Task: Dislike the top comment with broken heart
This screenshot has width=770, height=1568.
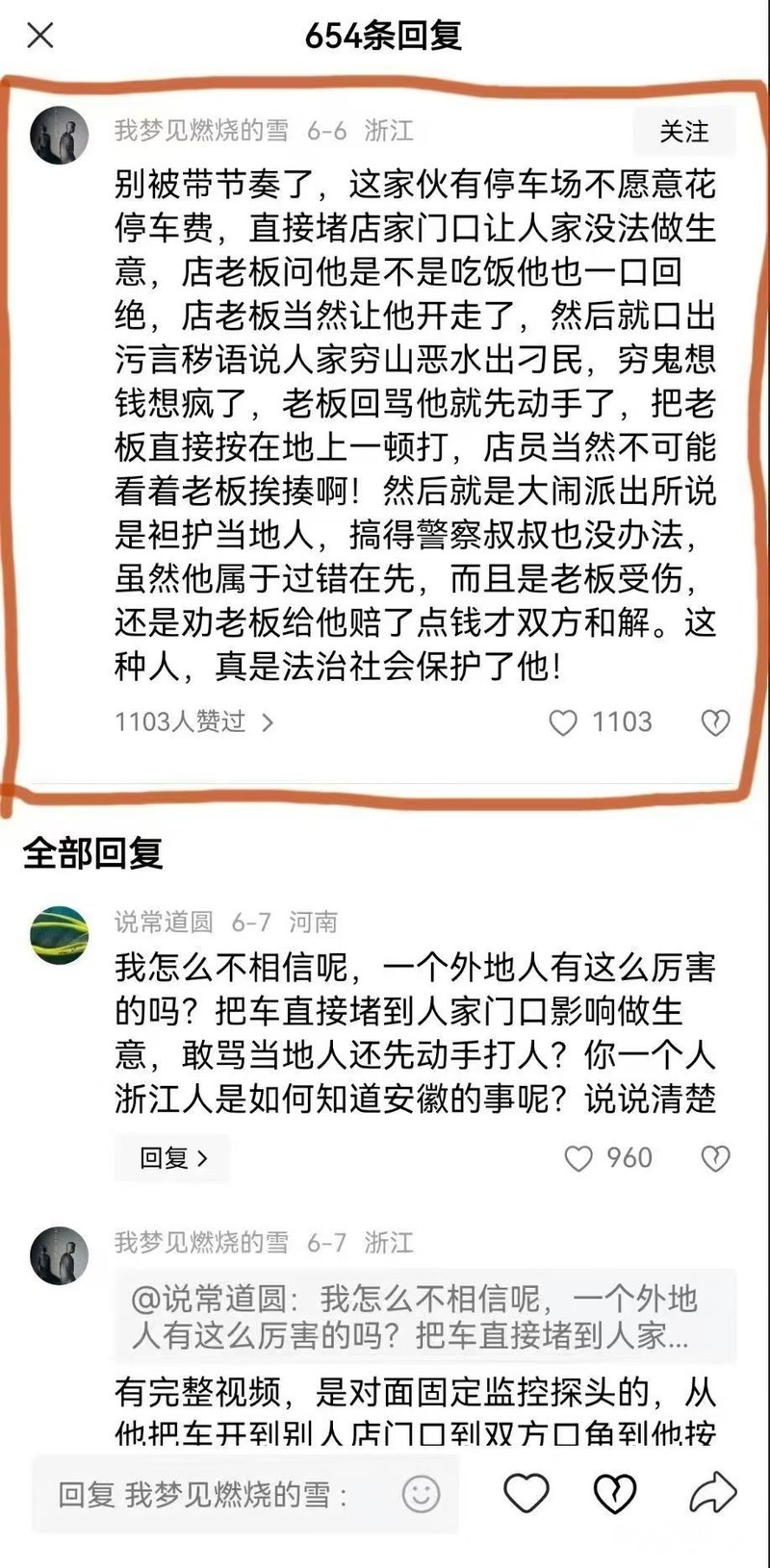Action: point(715,722)
